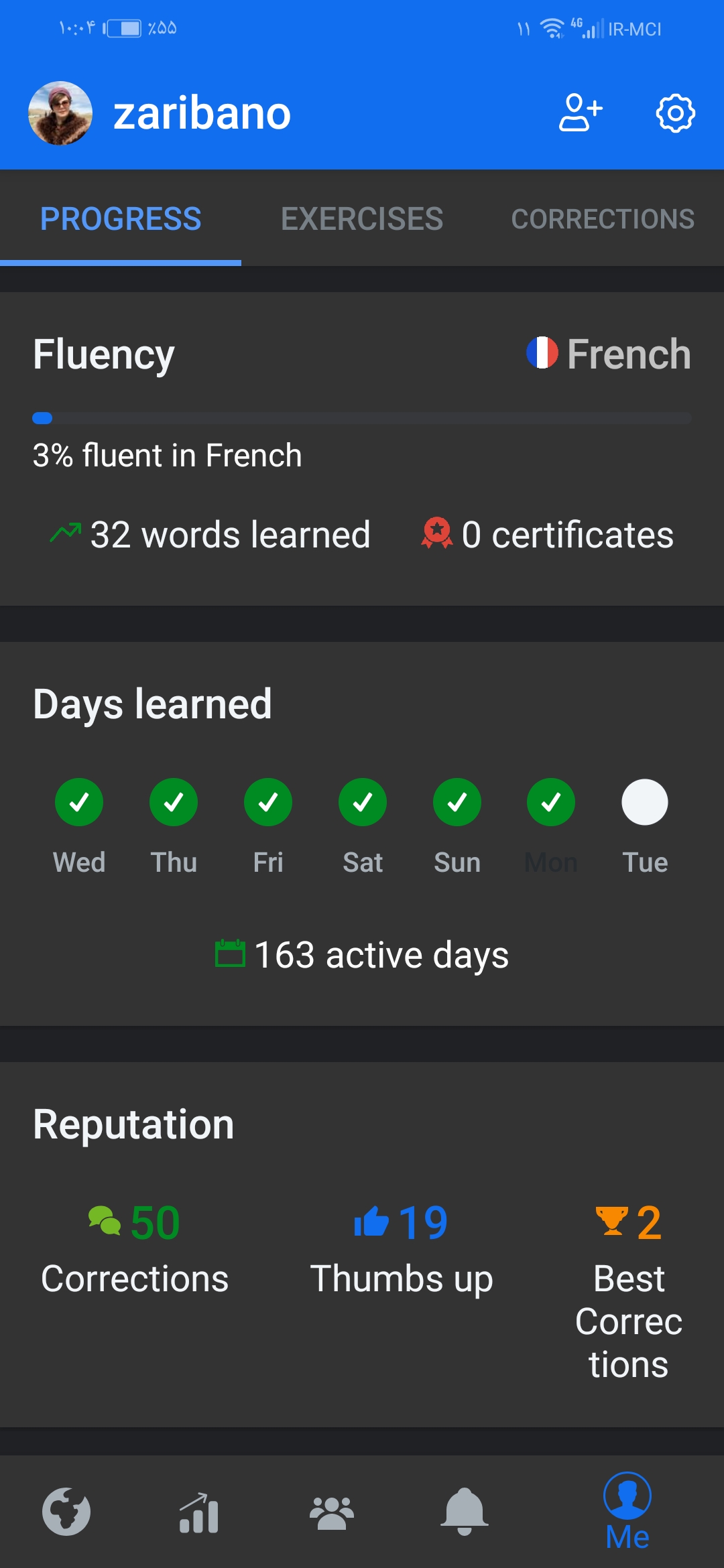This screenshot has width=724, height=1568.
Task: Switch to the Exercises tab
Action: (362, 218)
